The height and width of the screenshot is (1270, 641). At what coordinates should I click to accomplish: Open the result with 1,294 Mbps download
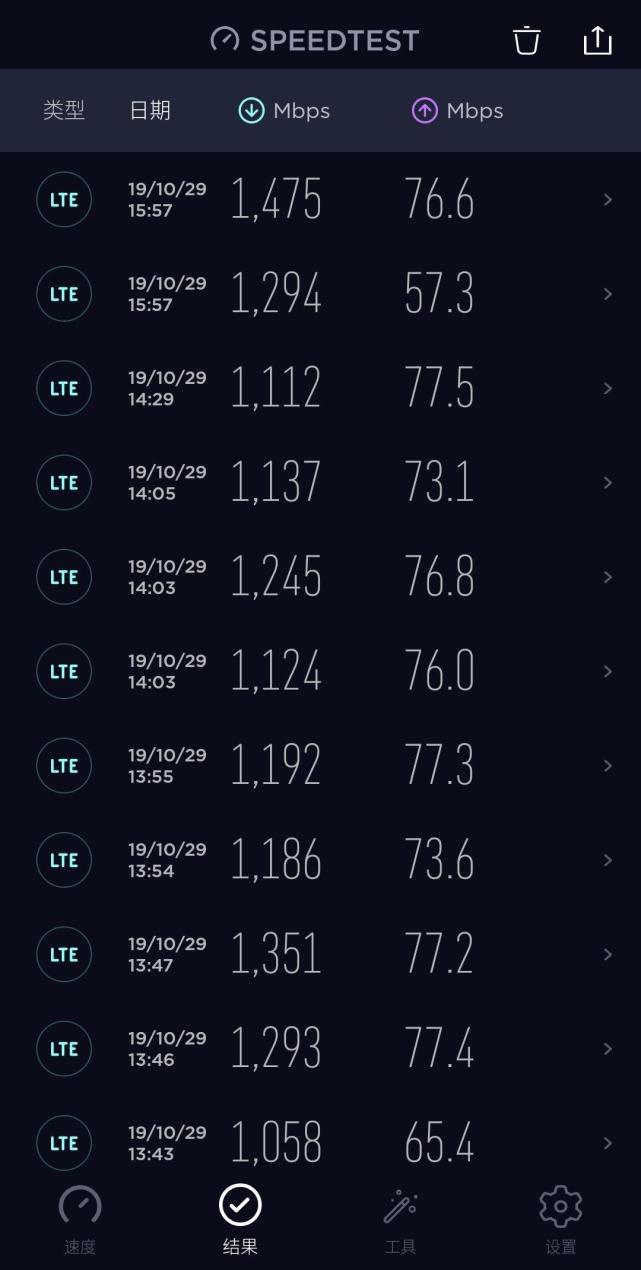click(320, 294)
